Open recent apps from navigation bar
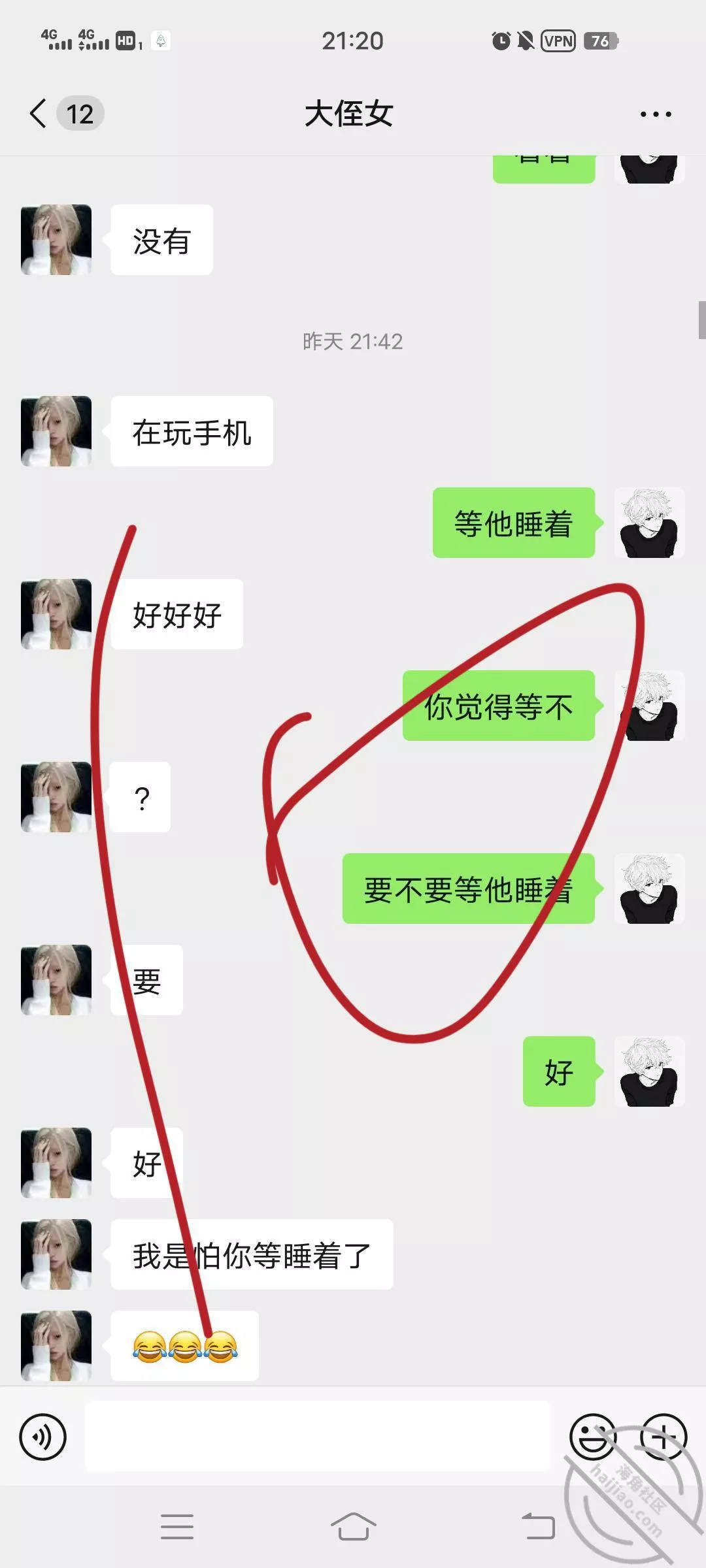The width and height of the screenshot is (706, 1568). pyautogui.click(x=176, y=1526)
